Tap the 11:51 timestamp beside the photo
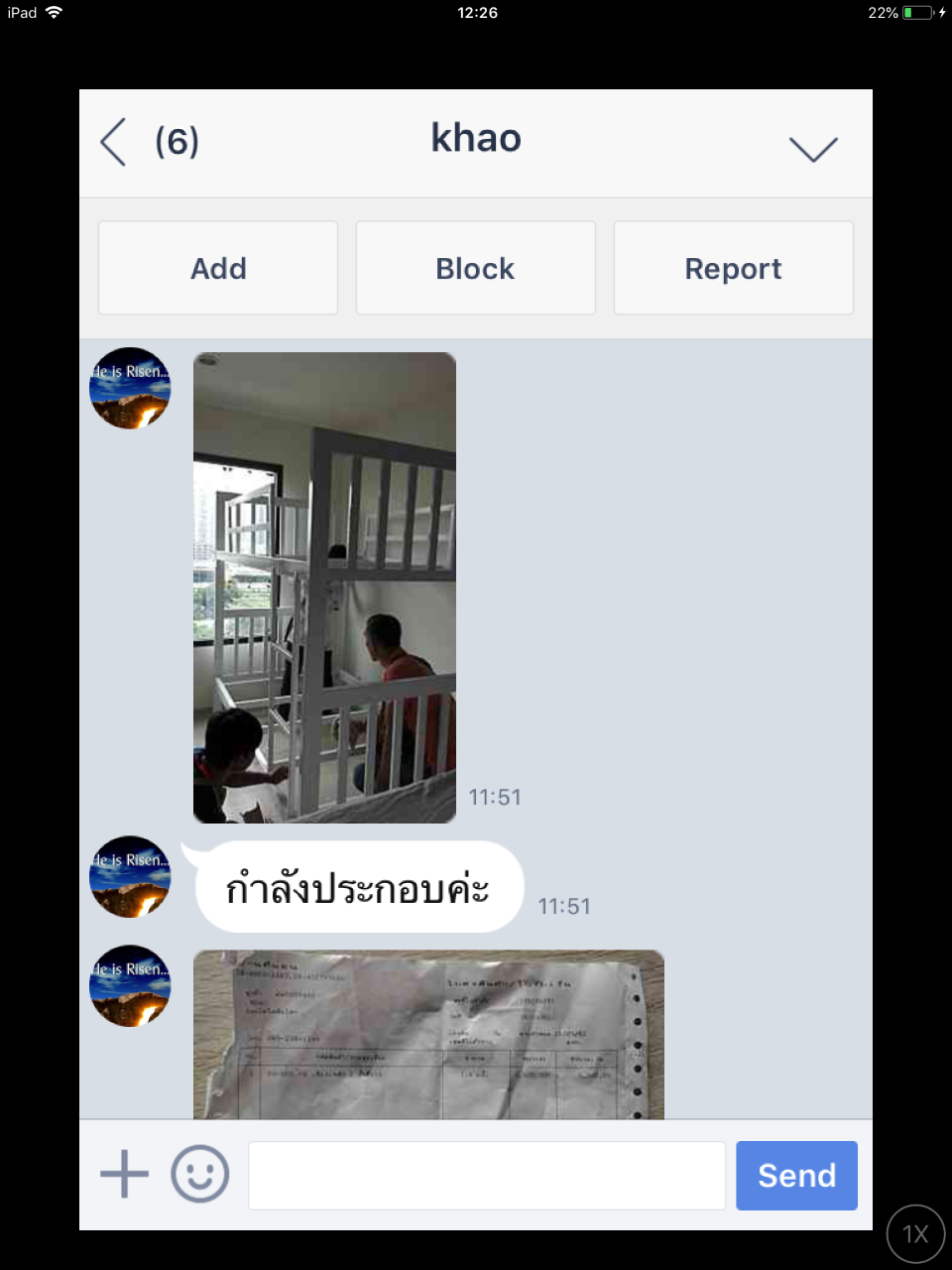 494,796
